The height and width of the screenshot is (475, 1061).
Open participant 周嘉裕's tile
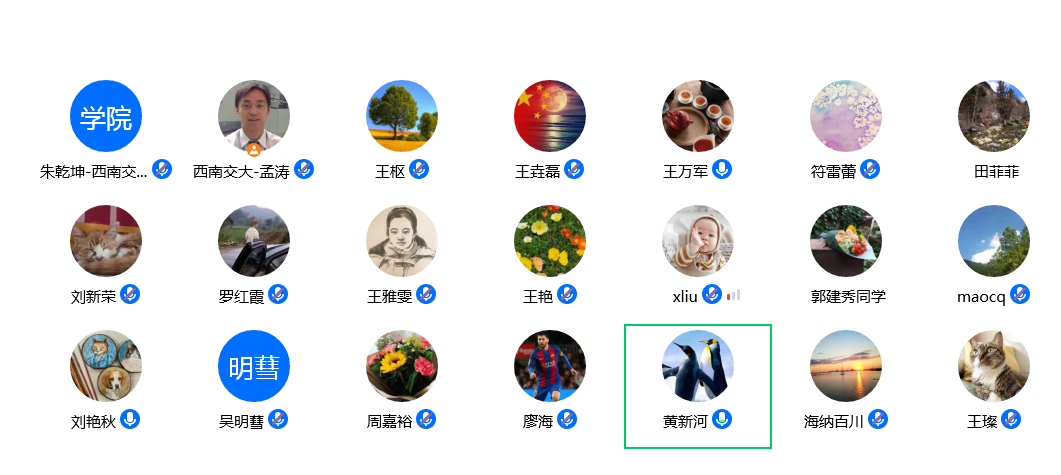pos(402,366)
